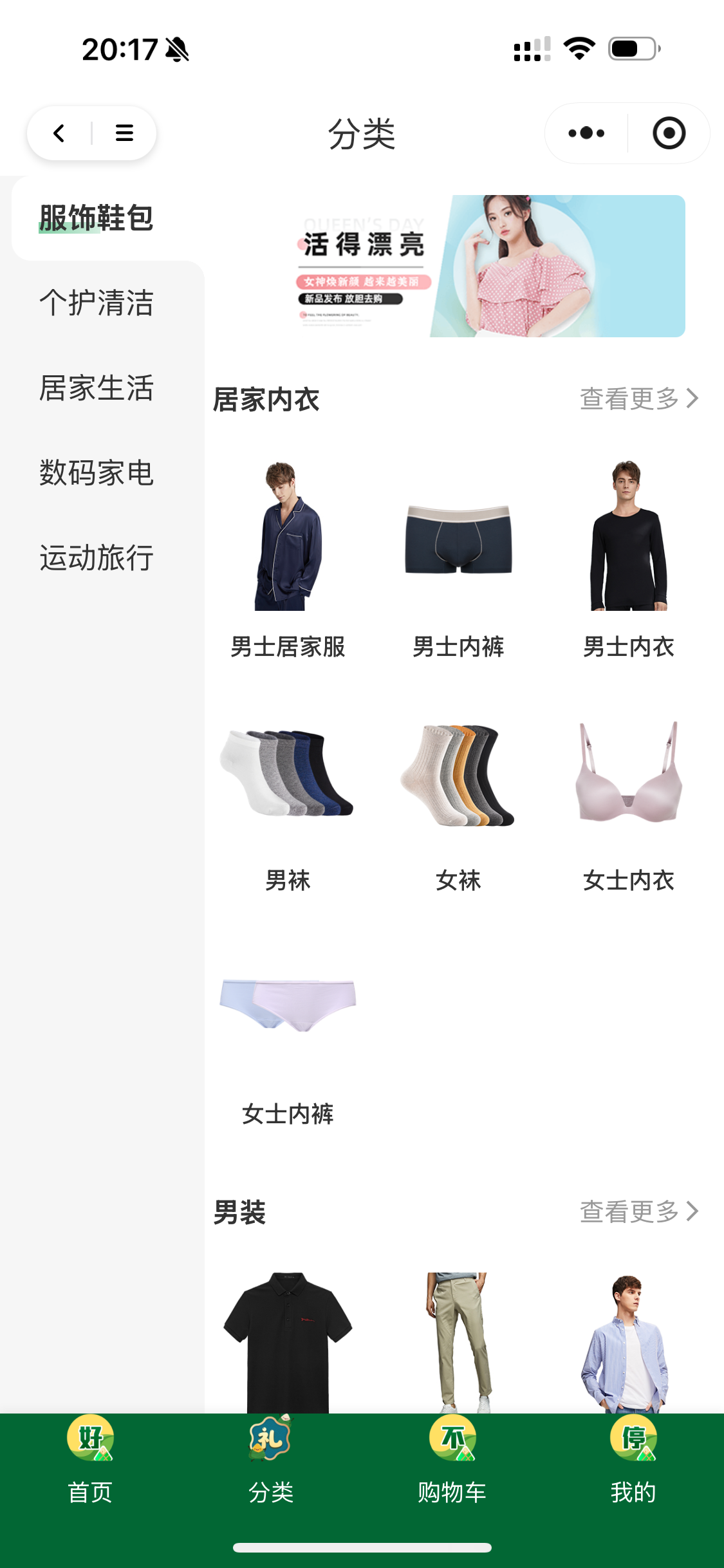Viewport: 724px width, 1568px height.
Task: Open the menu list icon beside back
Action: [x=124, y=133]
